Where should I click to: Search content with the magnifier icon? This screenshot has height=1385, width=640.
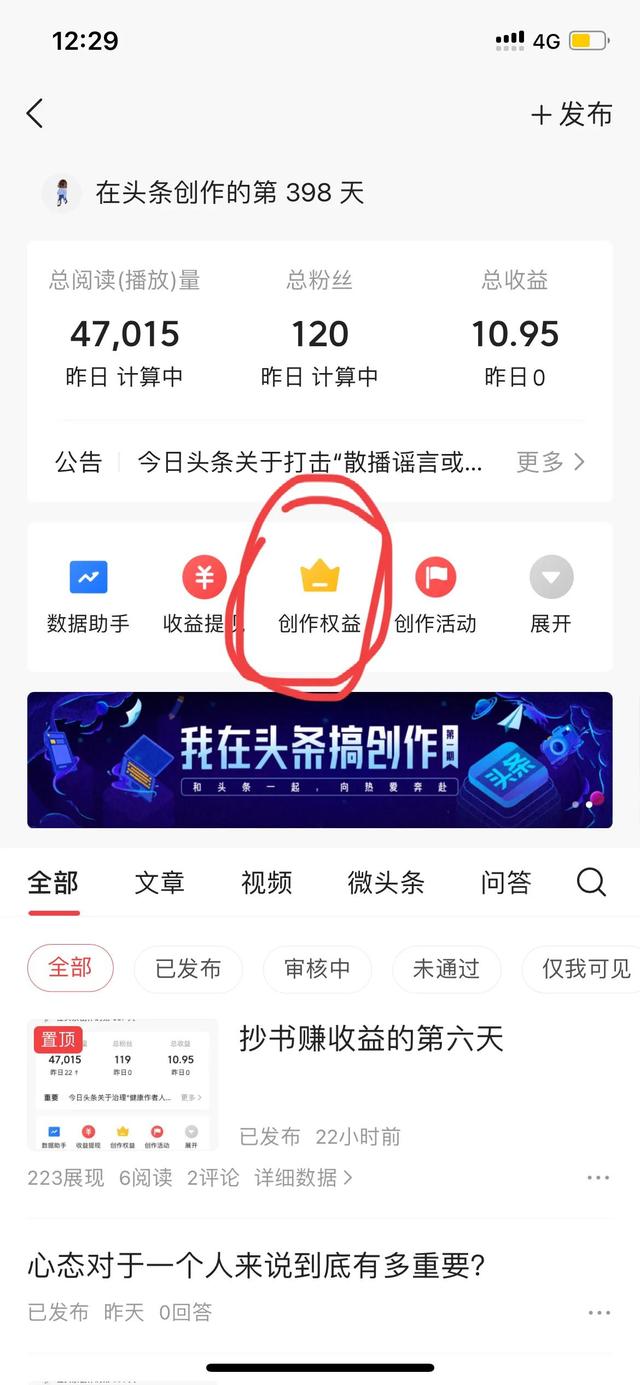591,882
